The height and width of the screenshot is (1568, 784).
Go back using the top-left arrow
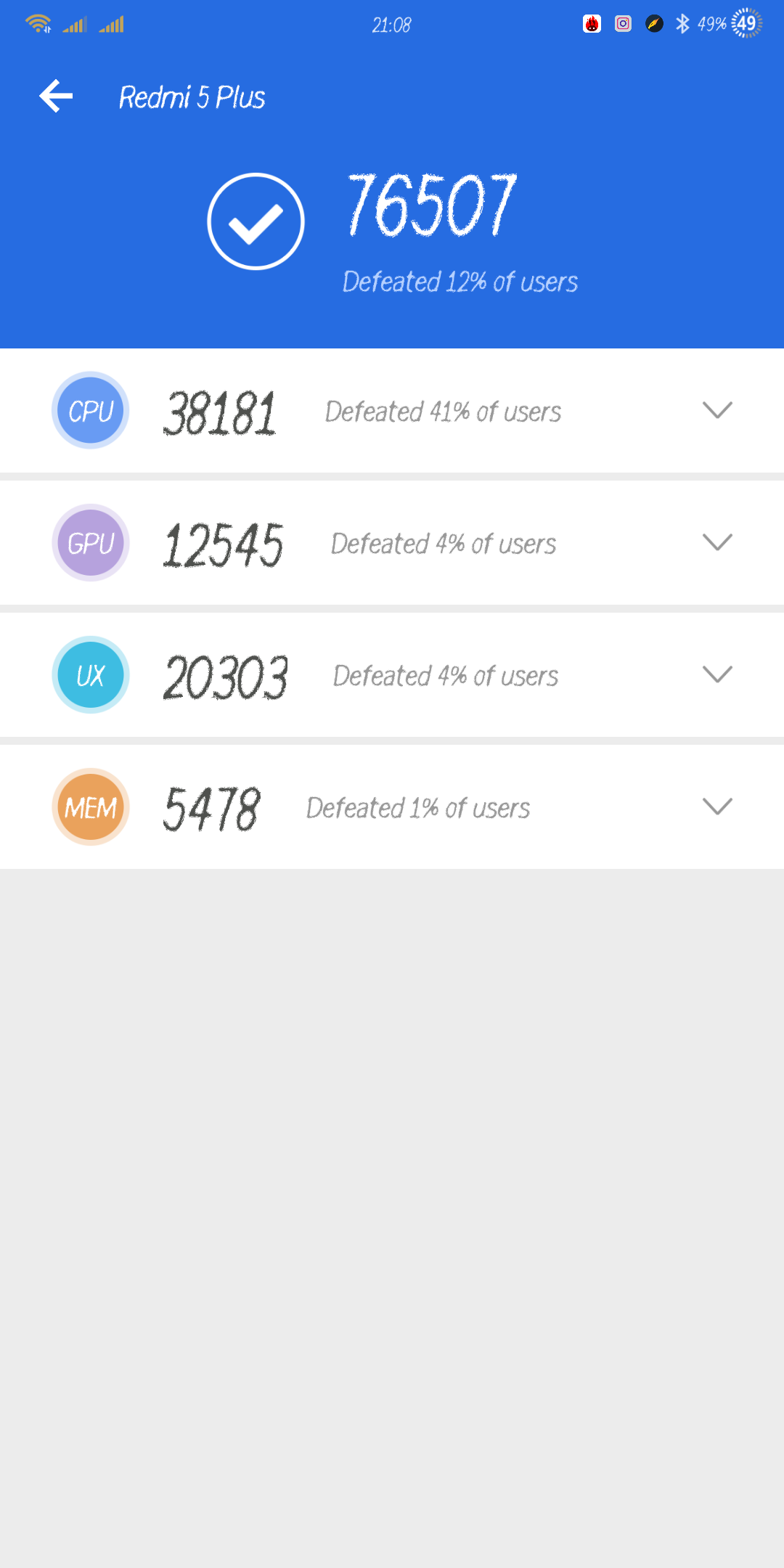[56, 97]
